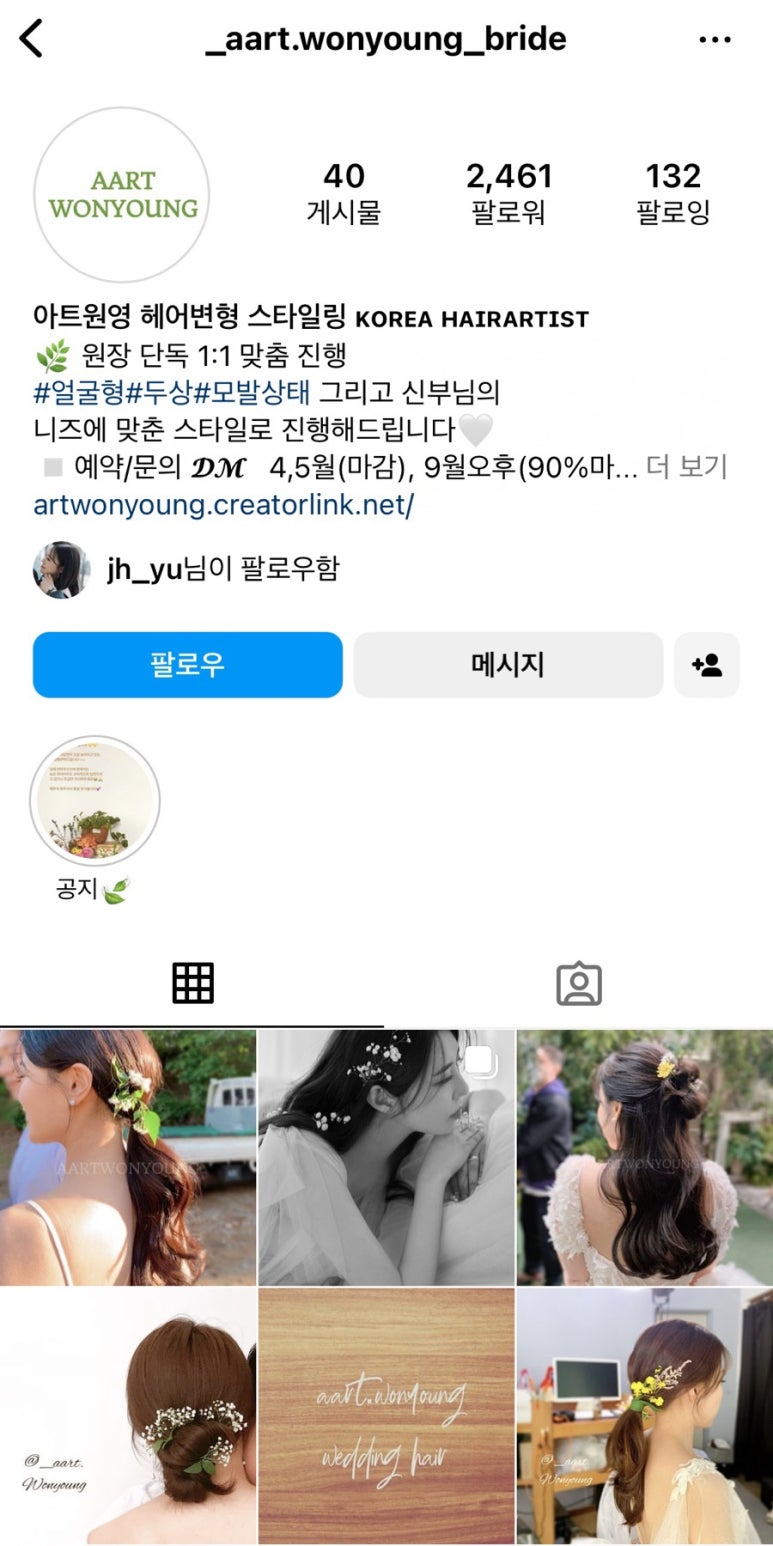Expand the bio with 더 보기

tap(687, 467)
